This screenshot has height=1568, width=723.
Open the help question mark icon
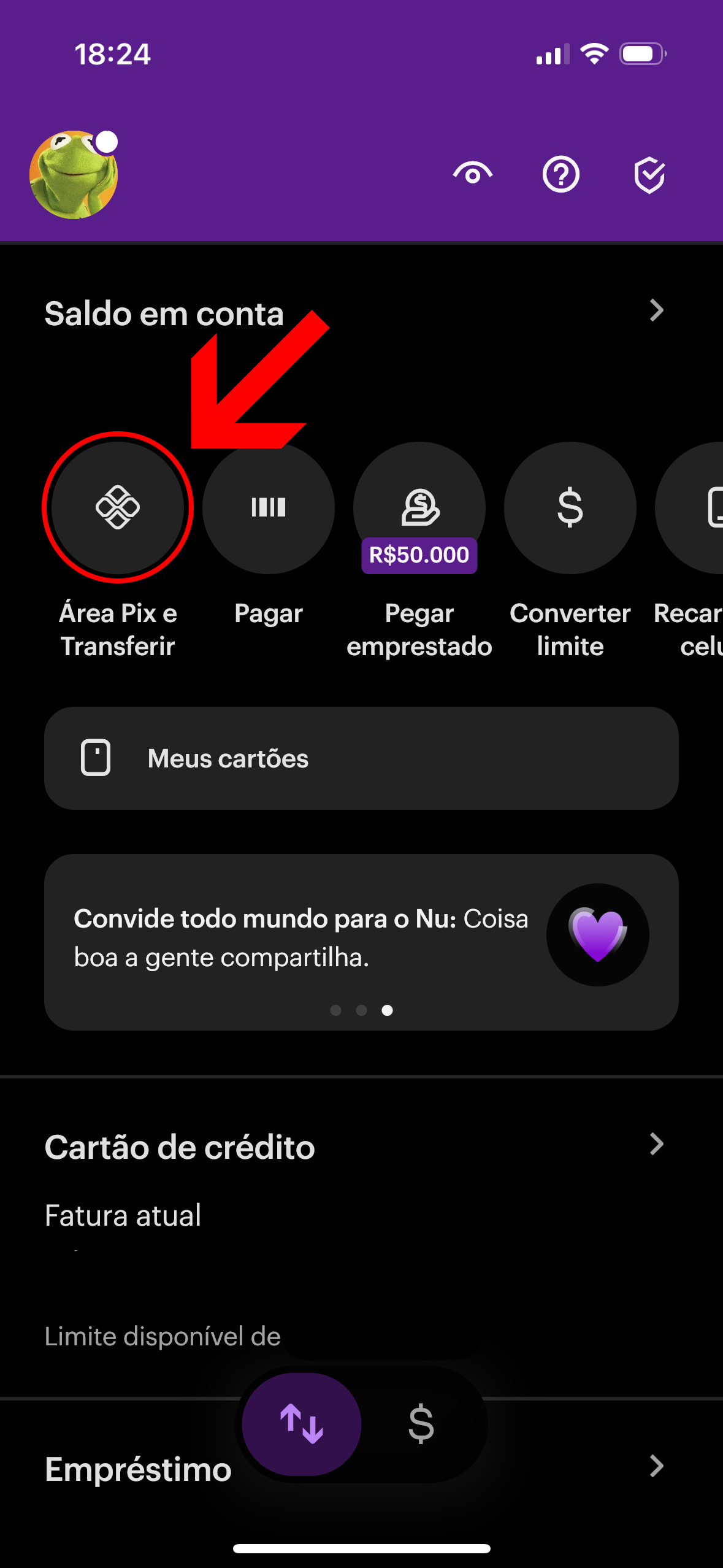(x=560, y=175)
